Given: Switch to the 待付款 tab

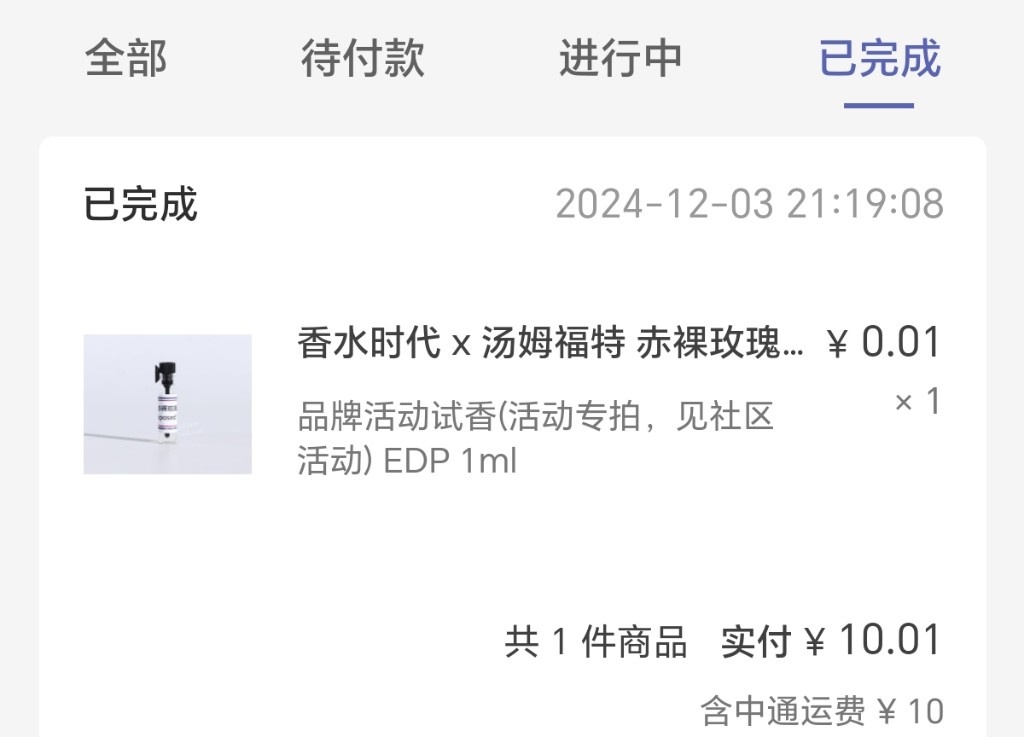Looking at the screenshot, I should pyautogui.click(x=363, y=58).
